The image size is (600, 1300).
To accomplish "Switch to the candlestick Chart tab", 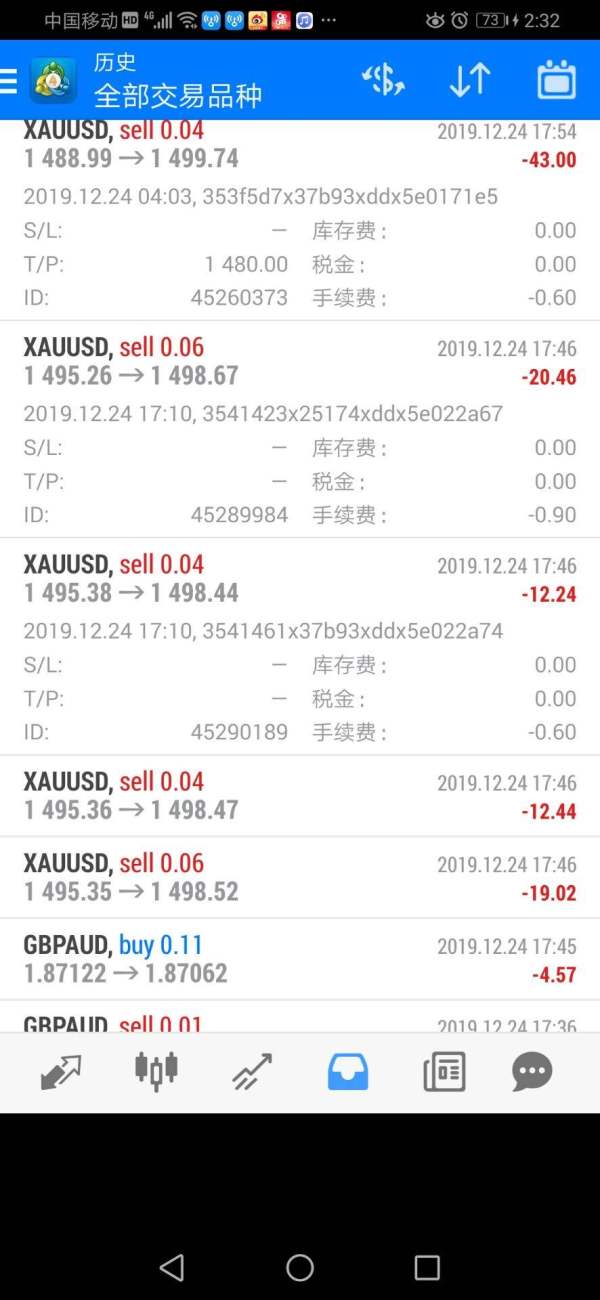I will coord(156,1071).
